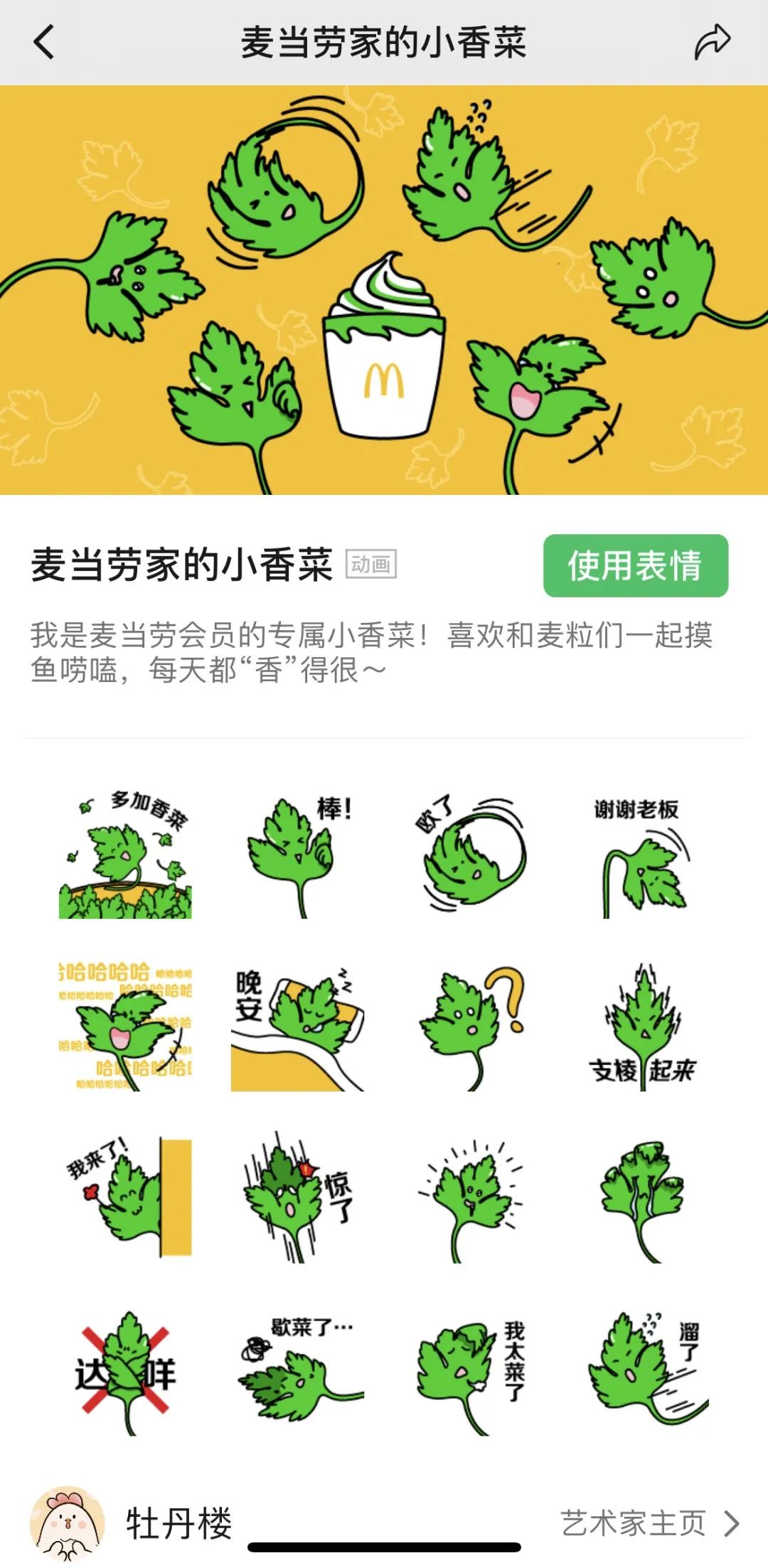Tap the back arrow to return
The width and height of the screenshot is (768, 1568).
click(44, 43)
